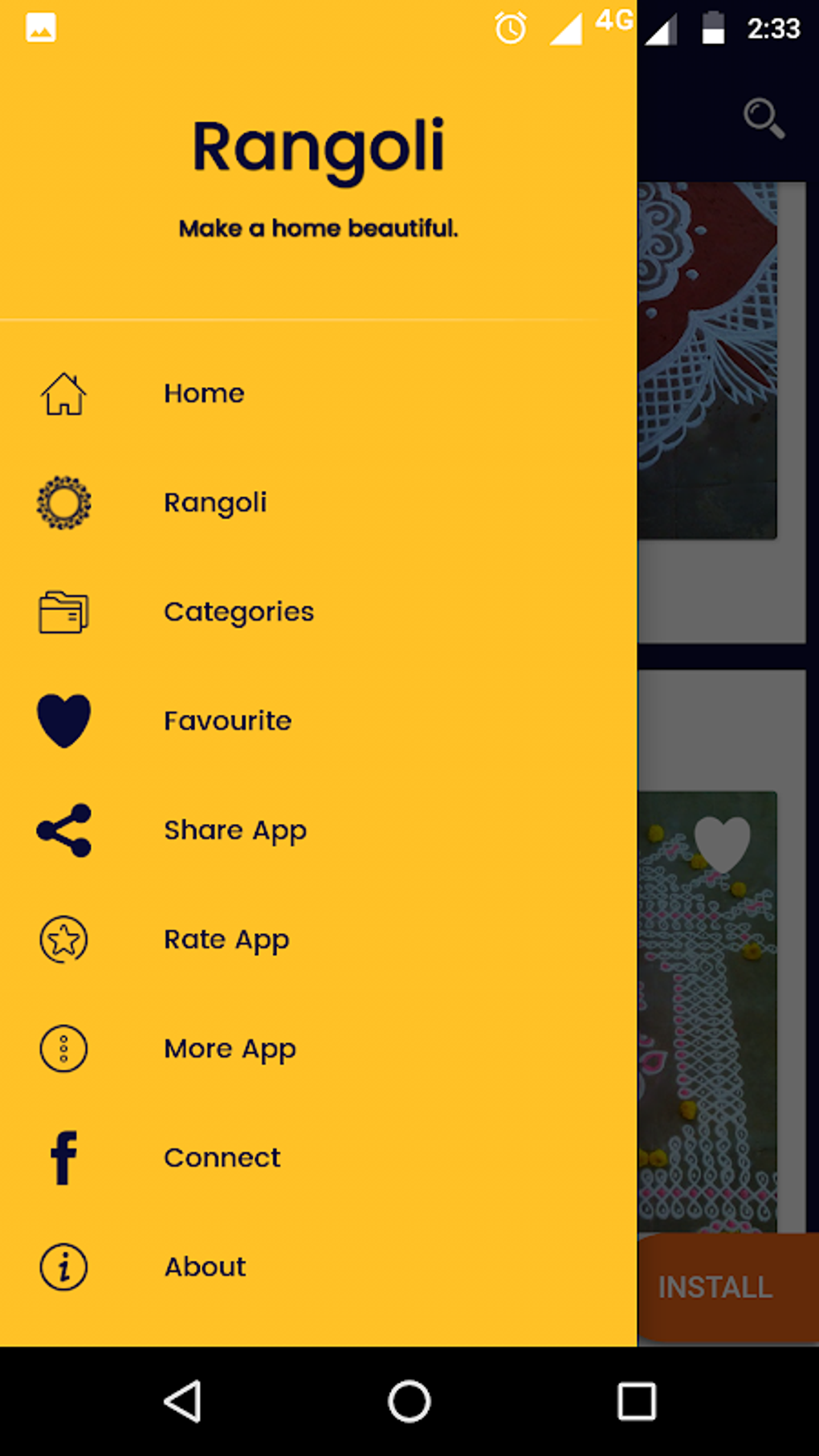This screenshot has height=1456, width=819.
Task: Open the About page
Action: [318, 1267]
